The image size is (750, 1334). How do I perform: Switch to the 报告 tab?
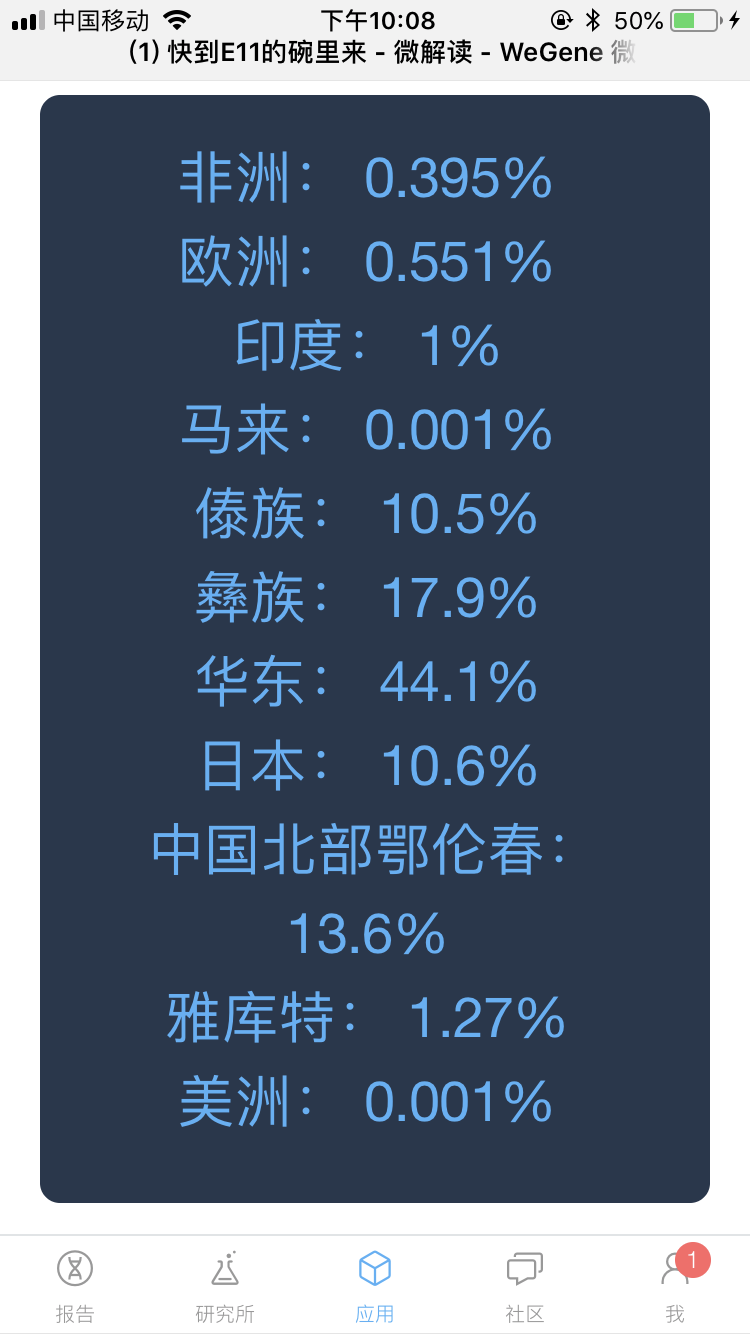coord(75,1284)
